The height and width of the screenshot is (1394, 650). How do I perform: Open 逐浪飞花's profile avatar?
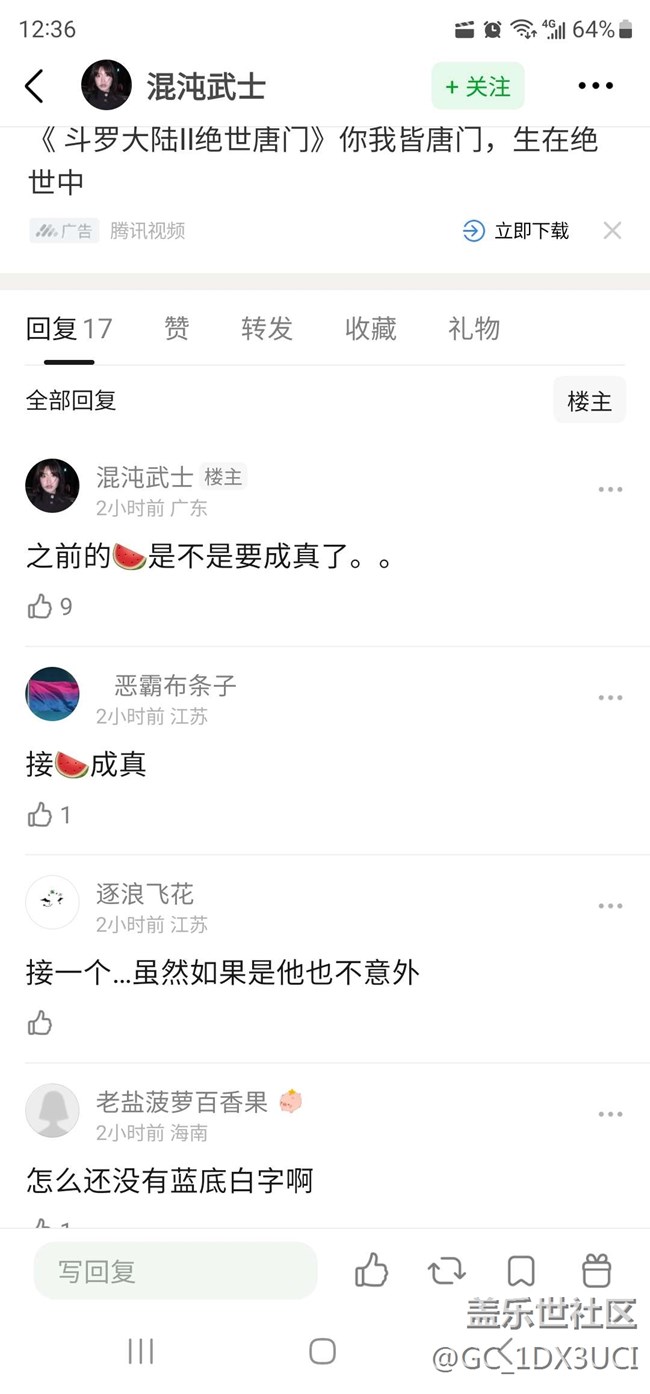point(52,902)
